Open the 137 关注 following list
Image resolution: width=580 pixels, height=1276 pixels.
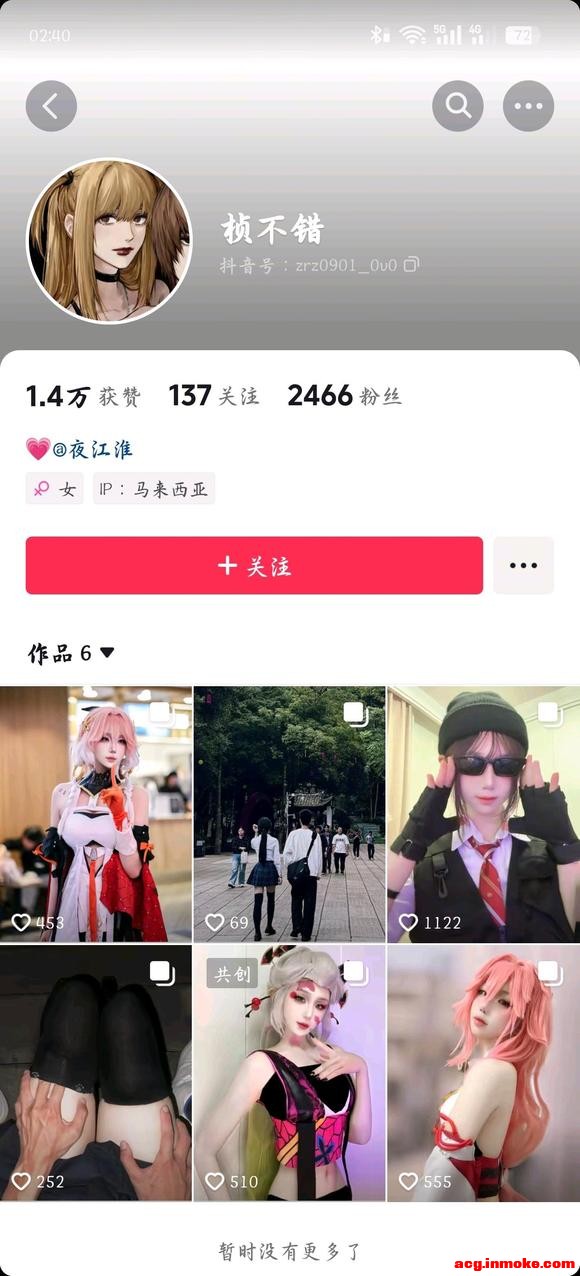[x=214, y=396]
